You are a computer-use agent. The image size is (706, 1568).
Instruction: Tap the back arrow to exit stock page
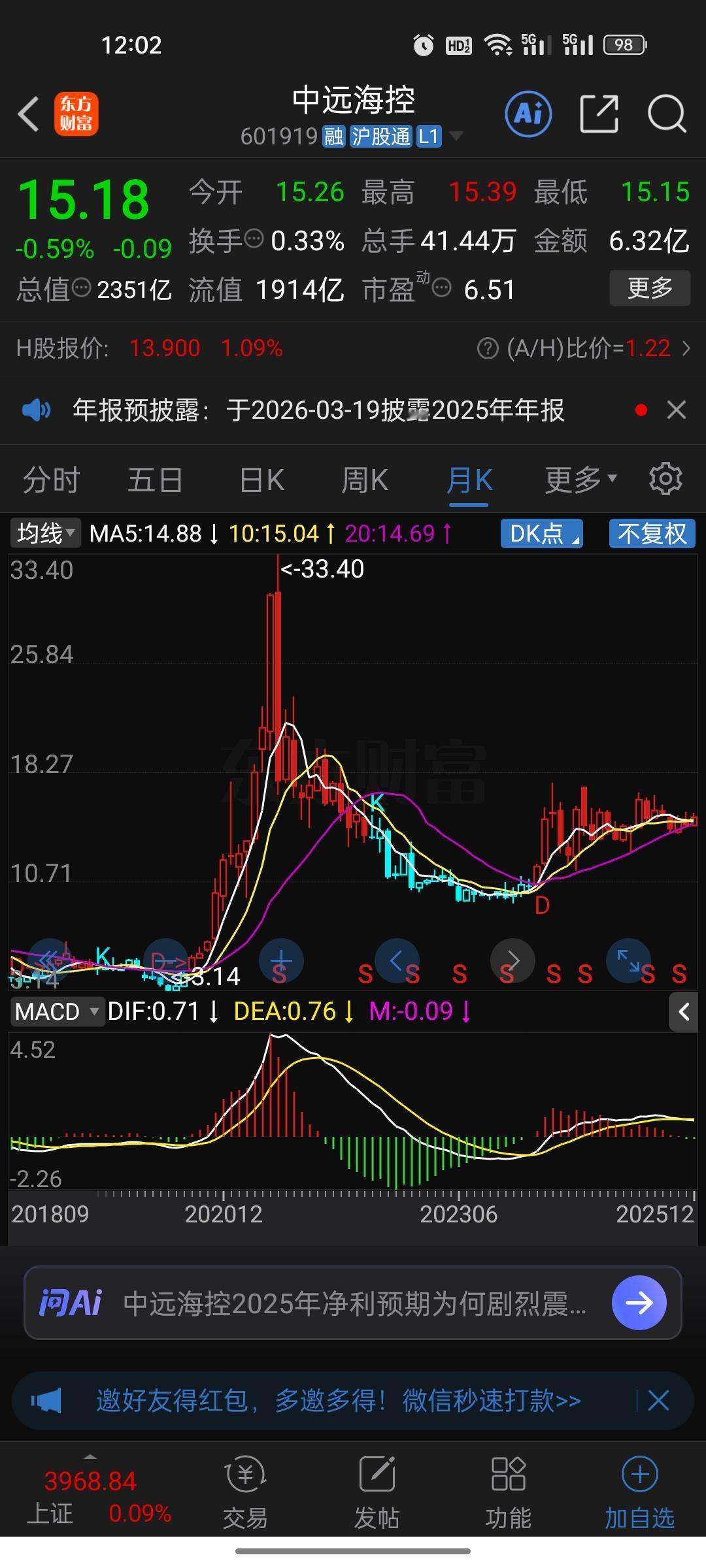[x=27, y=114]
